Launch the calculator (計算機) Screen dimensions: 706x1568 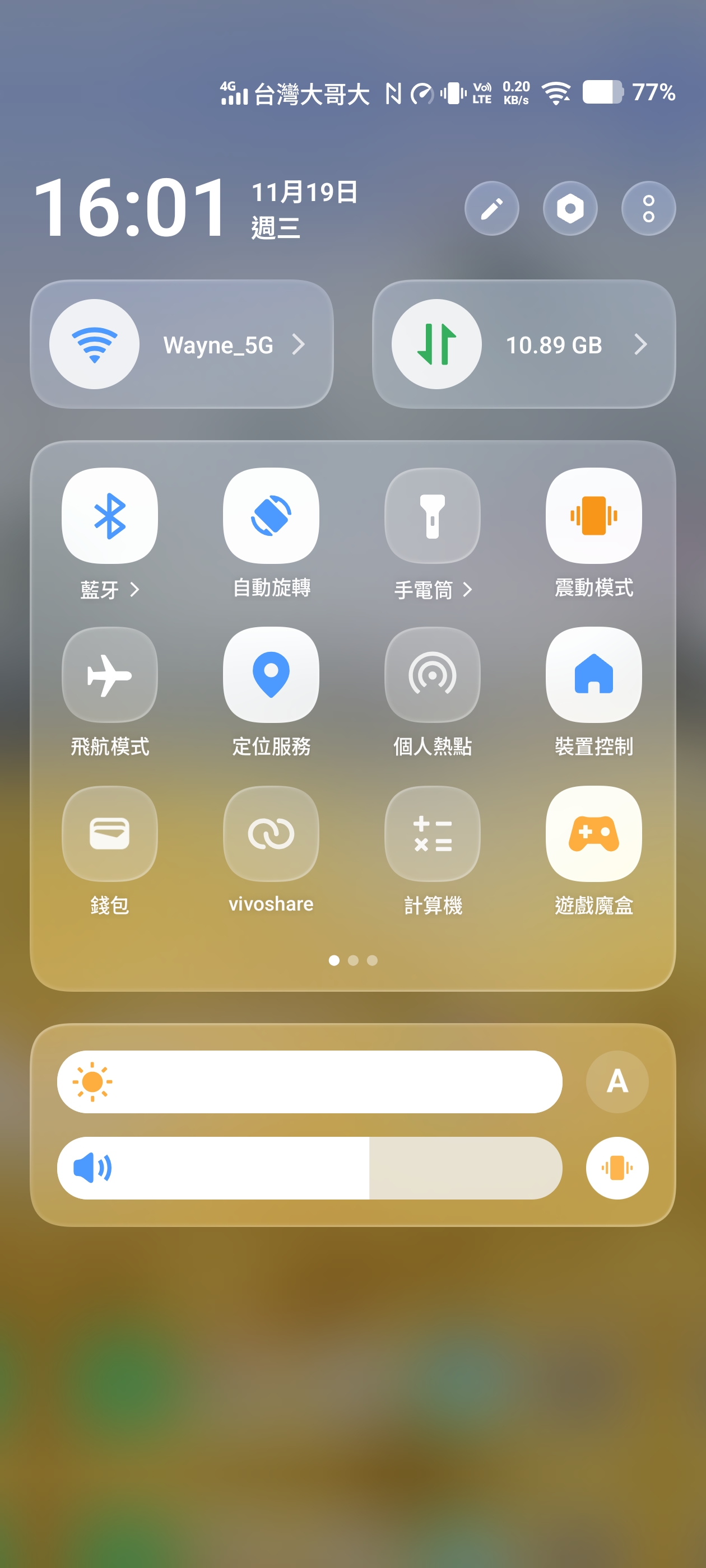pyautogui.click(x=433, y=833)
